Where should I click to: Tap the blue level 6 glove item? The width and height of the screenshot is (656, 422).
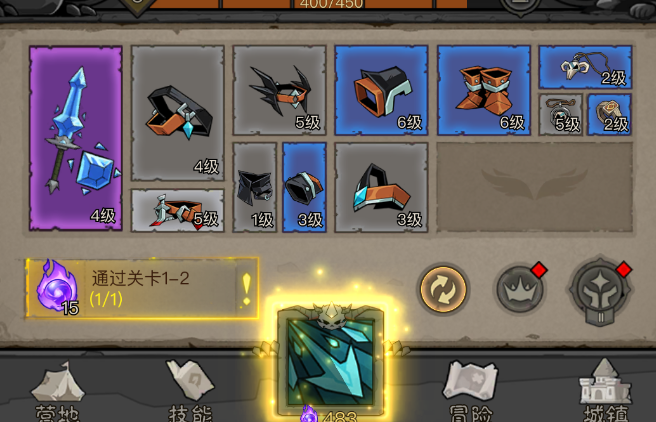coord(381,90)
